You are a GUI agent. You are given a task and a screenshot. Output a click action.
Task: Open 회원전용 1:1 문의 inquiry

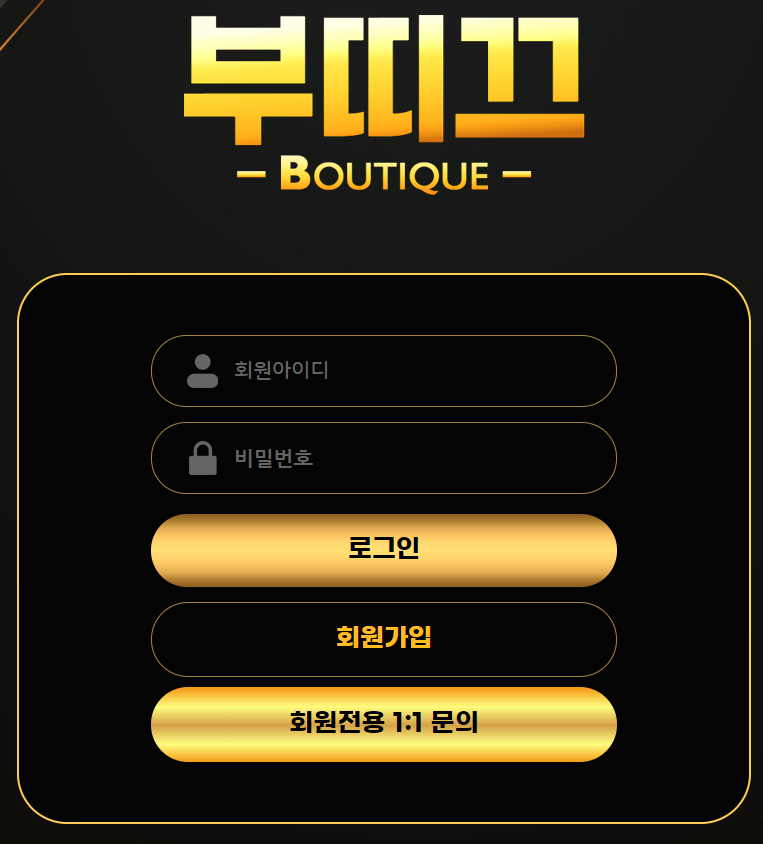click(x=383, y=724)
